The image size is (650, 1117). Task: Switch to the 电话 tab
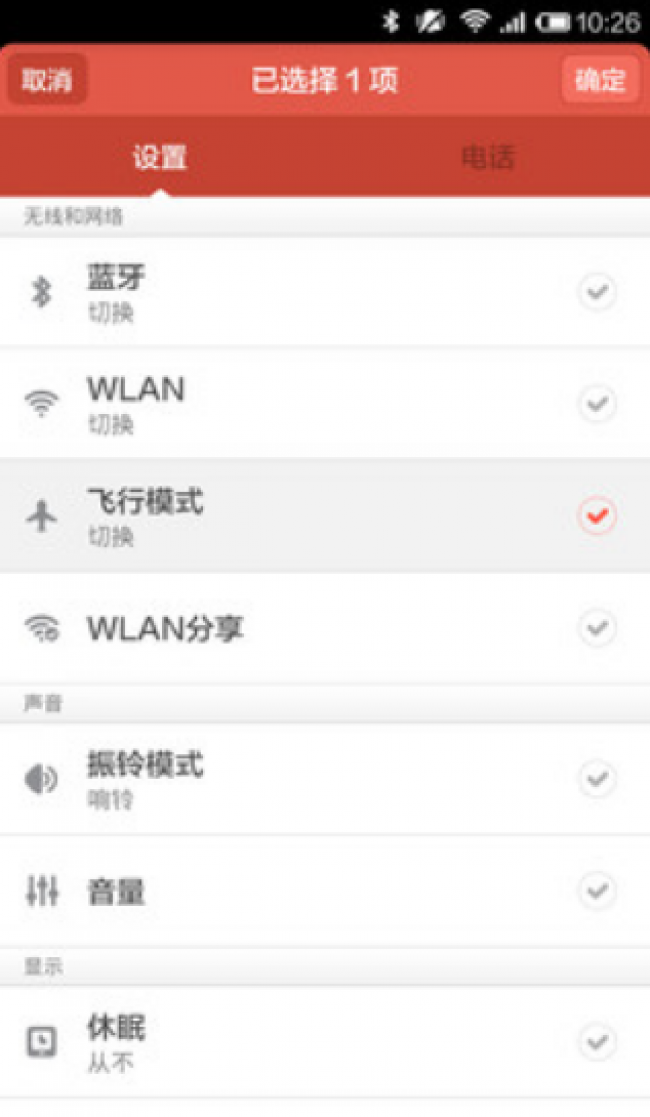click(x=488, y=157)
